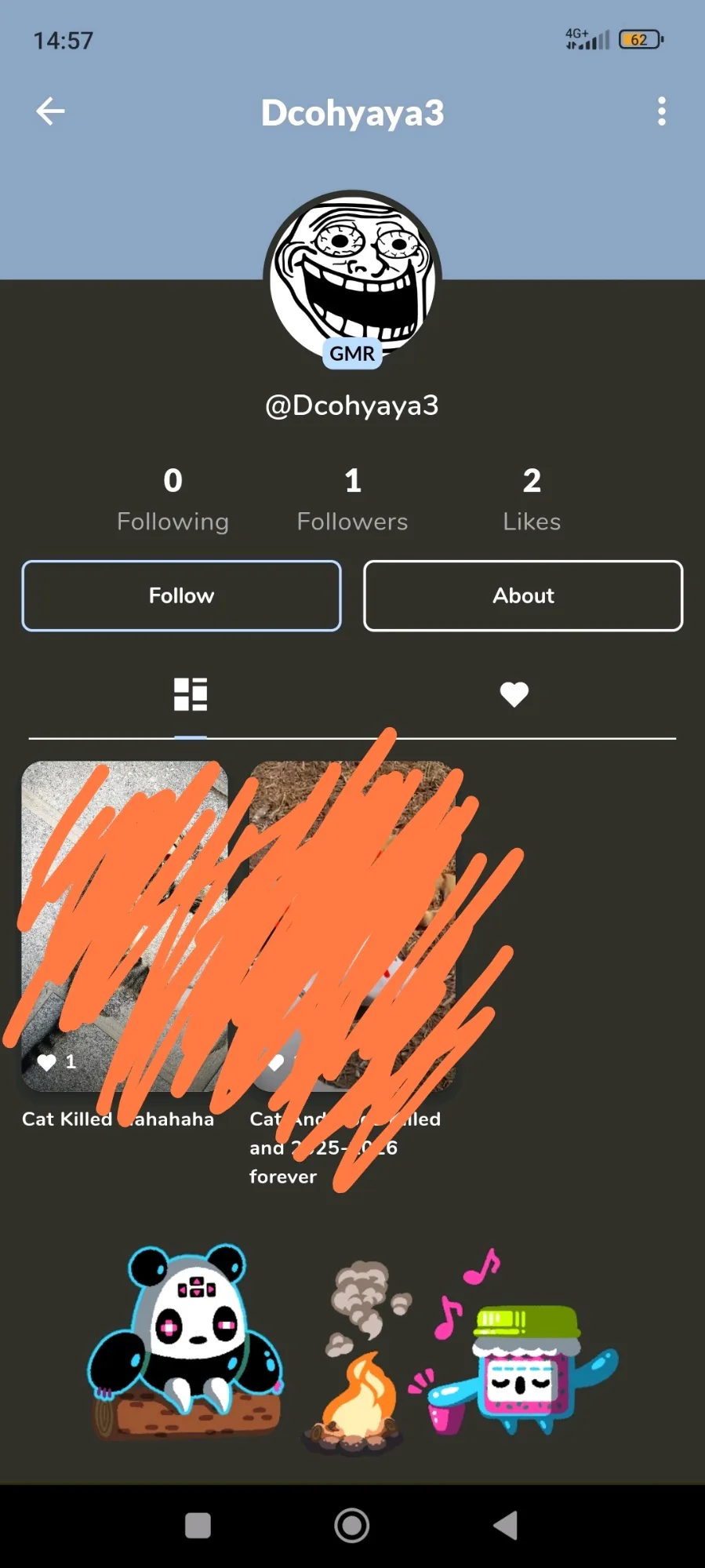This screenshot has width=705, height=1568.
Task: Open recent apps from navigation bar
Action: point(198,1526)
